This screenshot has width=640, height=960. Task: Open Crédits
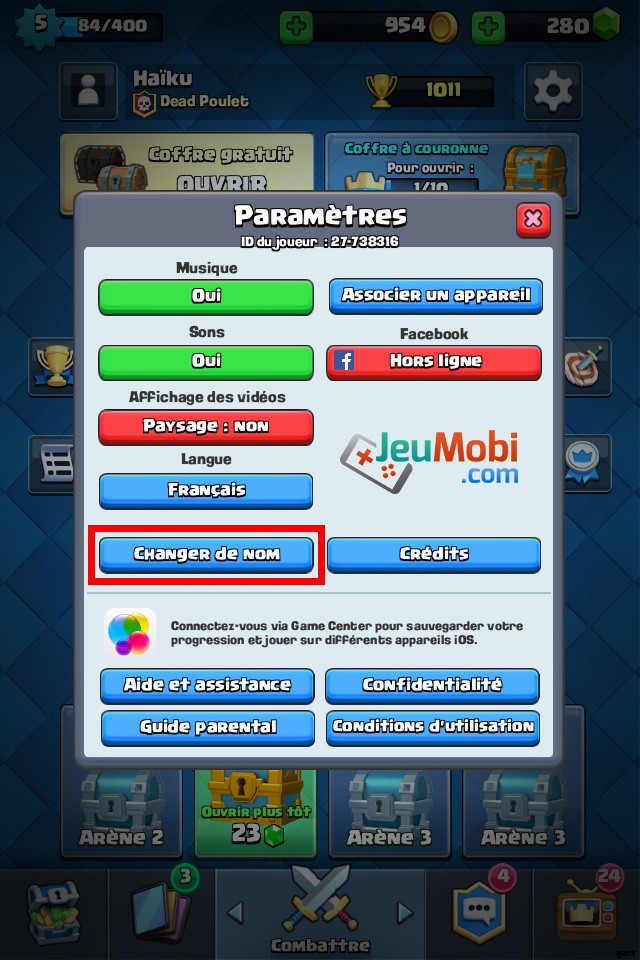tap(434, 554)
